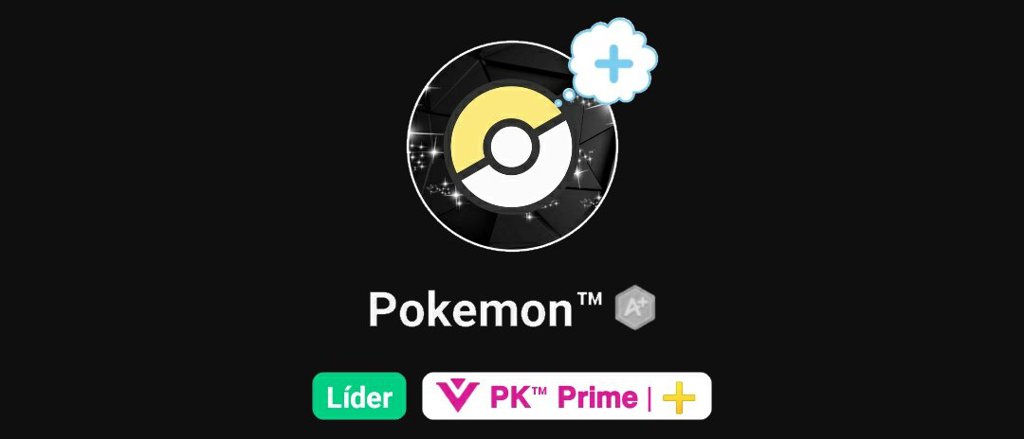Open the A+ level badge
Screen dimensions: 1024x439
tap(635, 309)
